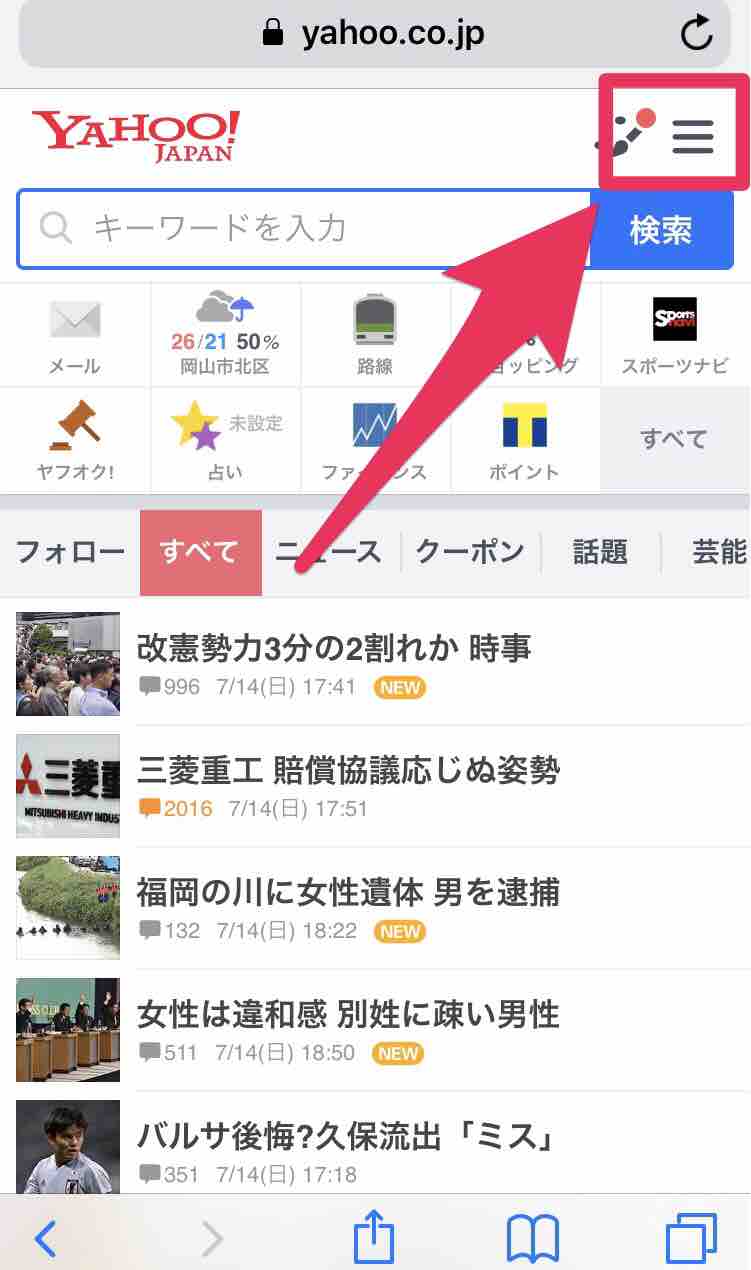Open Safari's share sheet
Viewport: 751px width, 1270px height.
(x=375, y=1239)
